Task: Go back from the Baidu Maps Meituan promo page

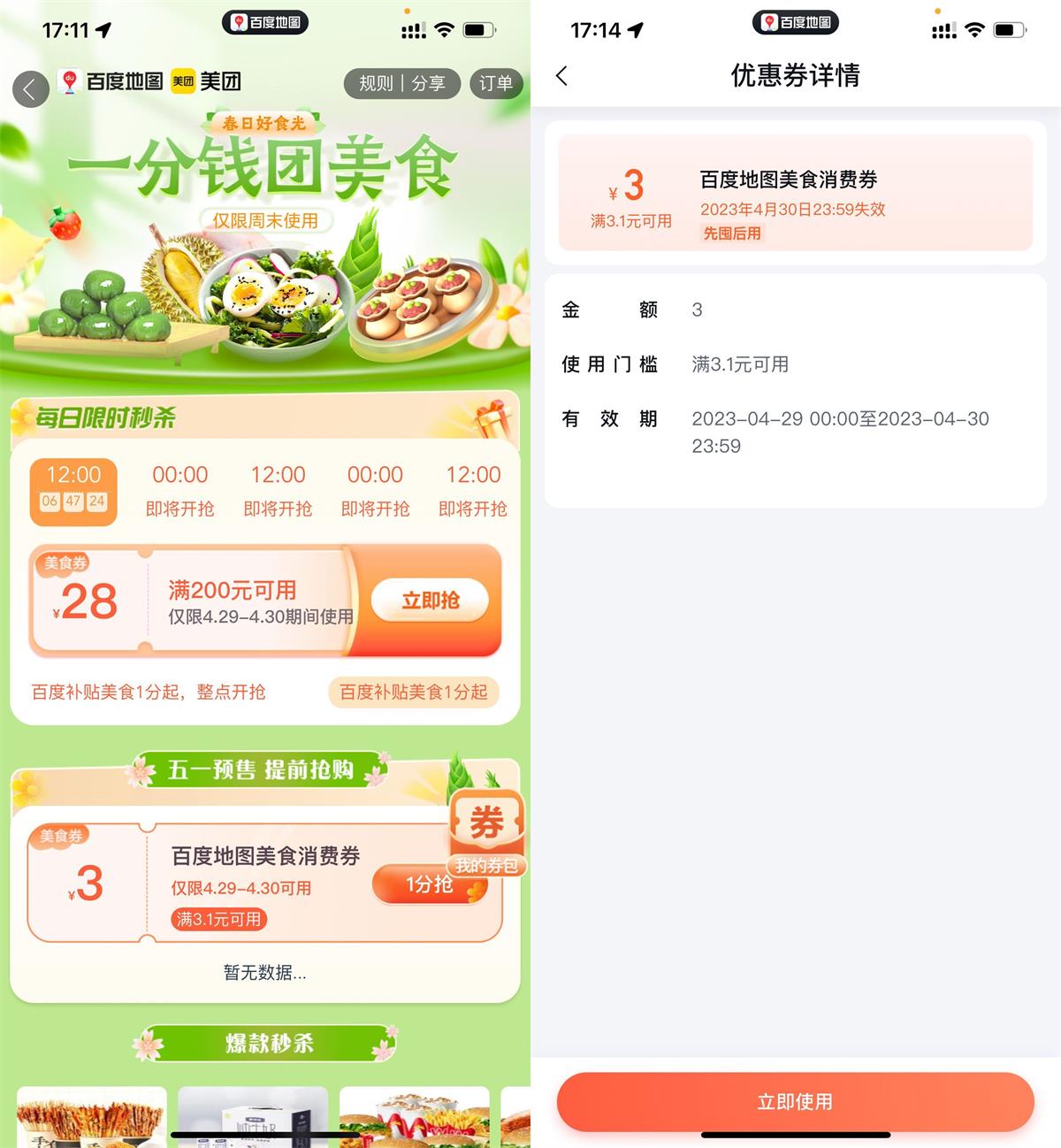Action: pos(30,88)
